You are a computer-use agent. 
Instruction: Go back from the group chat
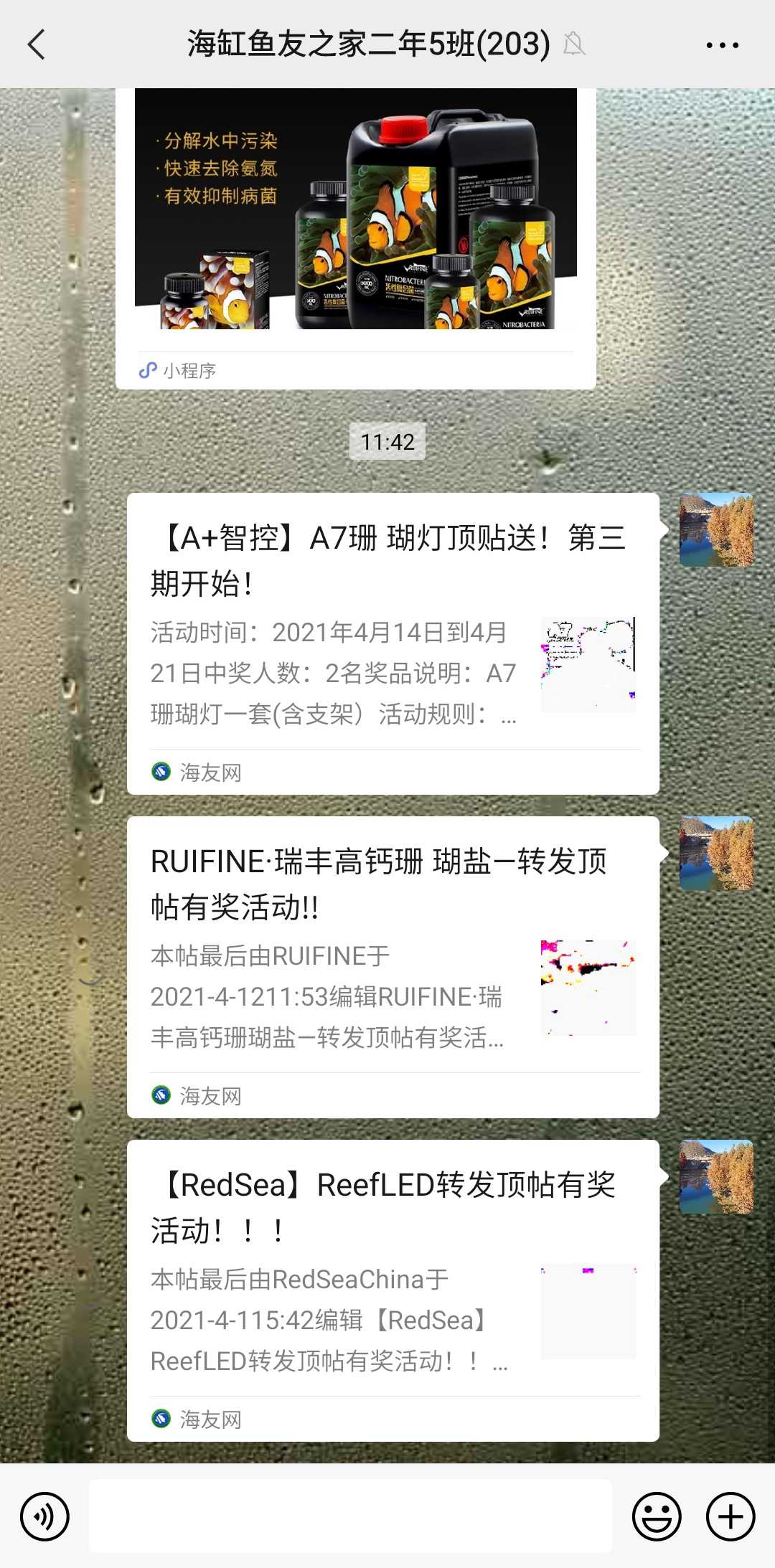point(37,44)
